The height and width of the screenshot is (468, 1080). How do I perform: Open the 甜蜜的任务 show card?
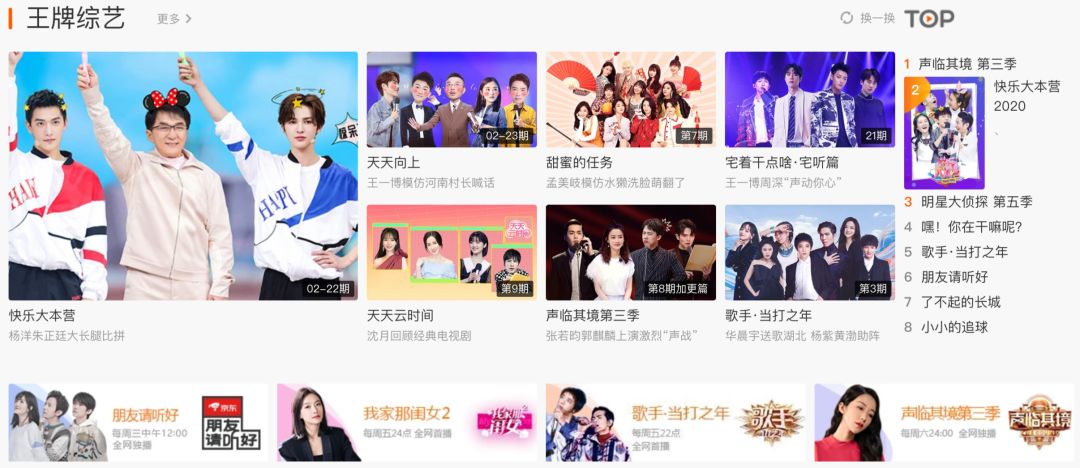[x=630, y=100]
